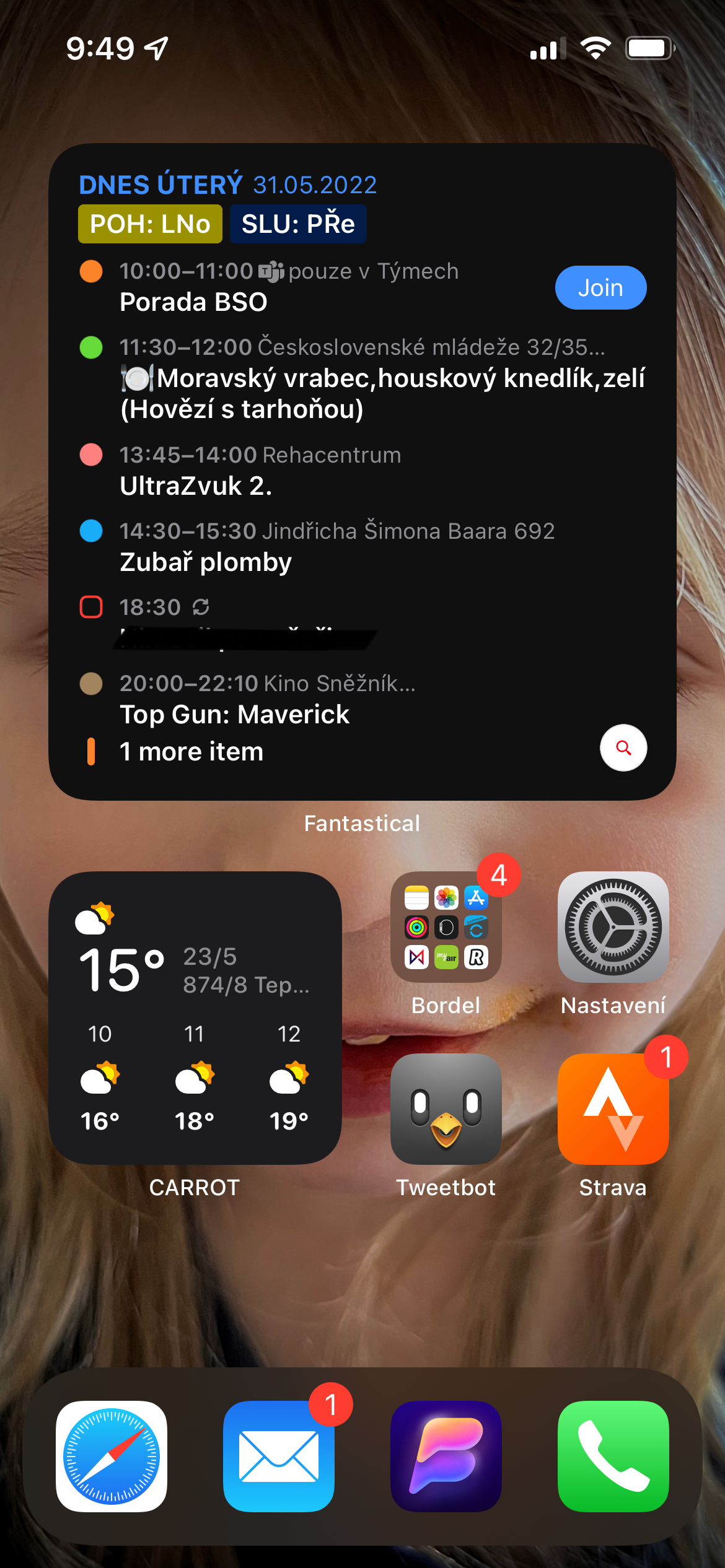Open Safari from the dock

[112, 1456]
